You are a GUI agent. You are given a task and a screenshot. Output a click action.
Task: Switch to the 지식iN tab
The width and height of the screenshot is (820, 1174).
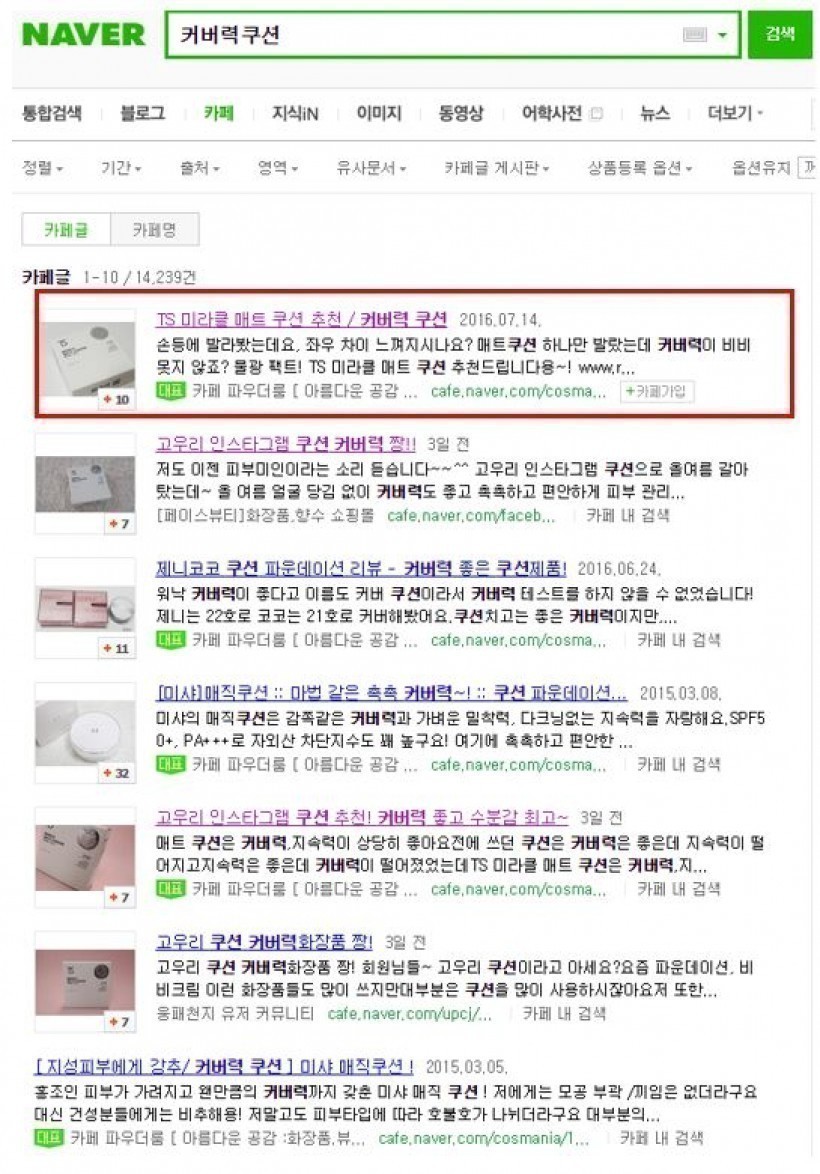pos(295,113)
